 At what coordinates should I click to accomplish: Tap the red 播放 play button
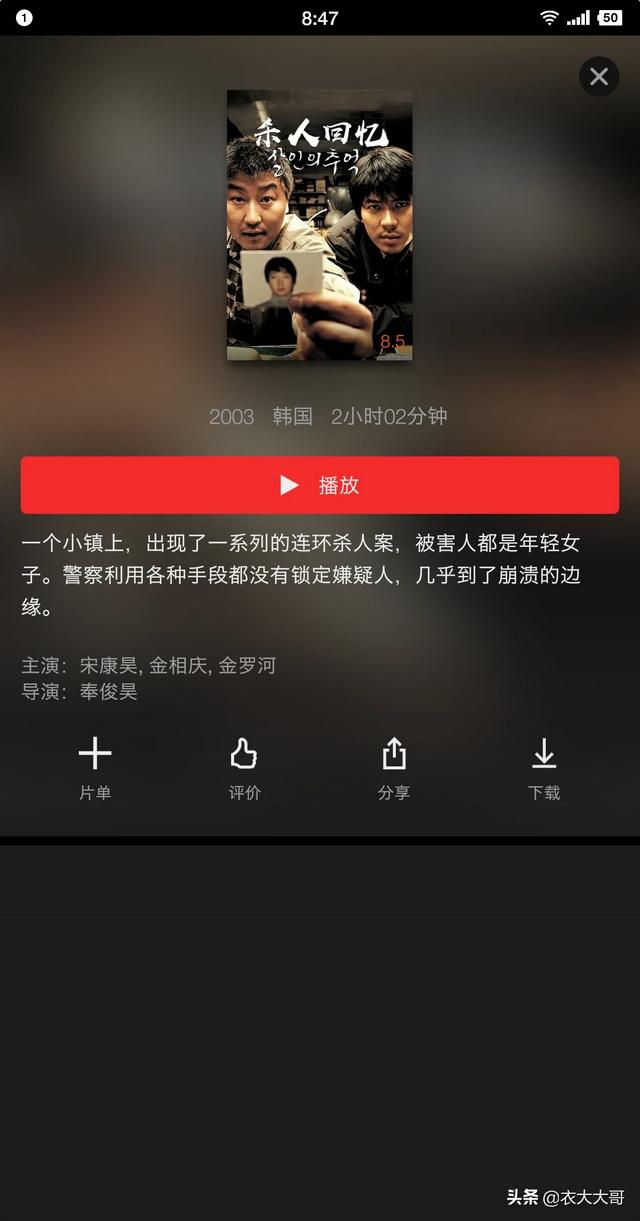(320, 485)
